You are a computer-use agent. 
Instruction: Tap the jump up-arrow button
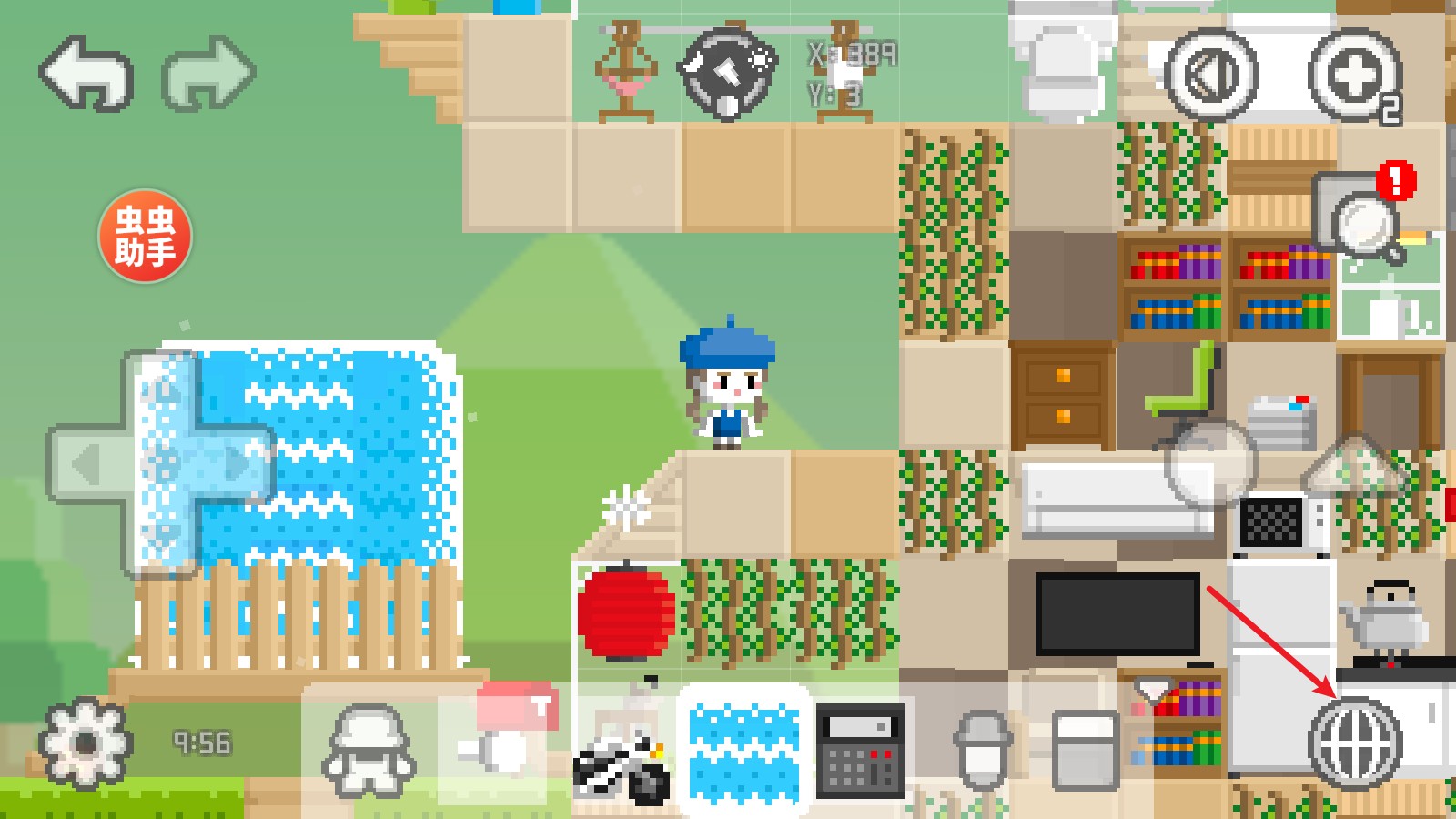(x=1356, y=464)
